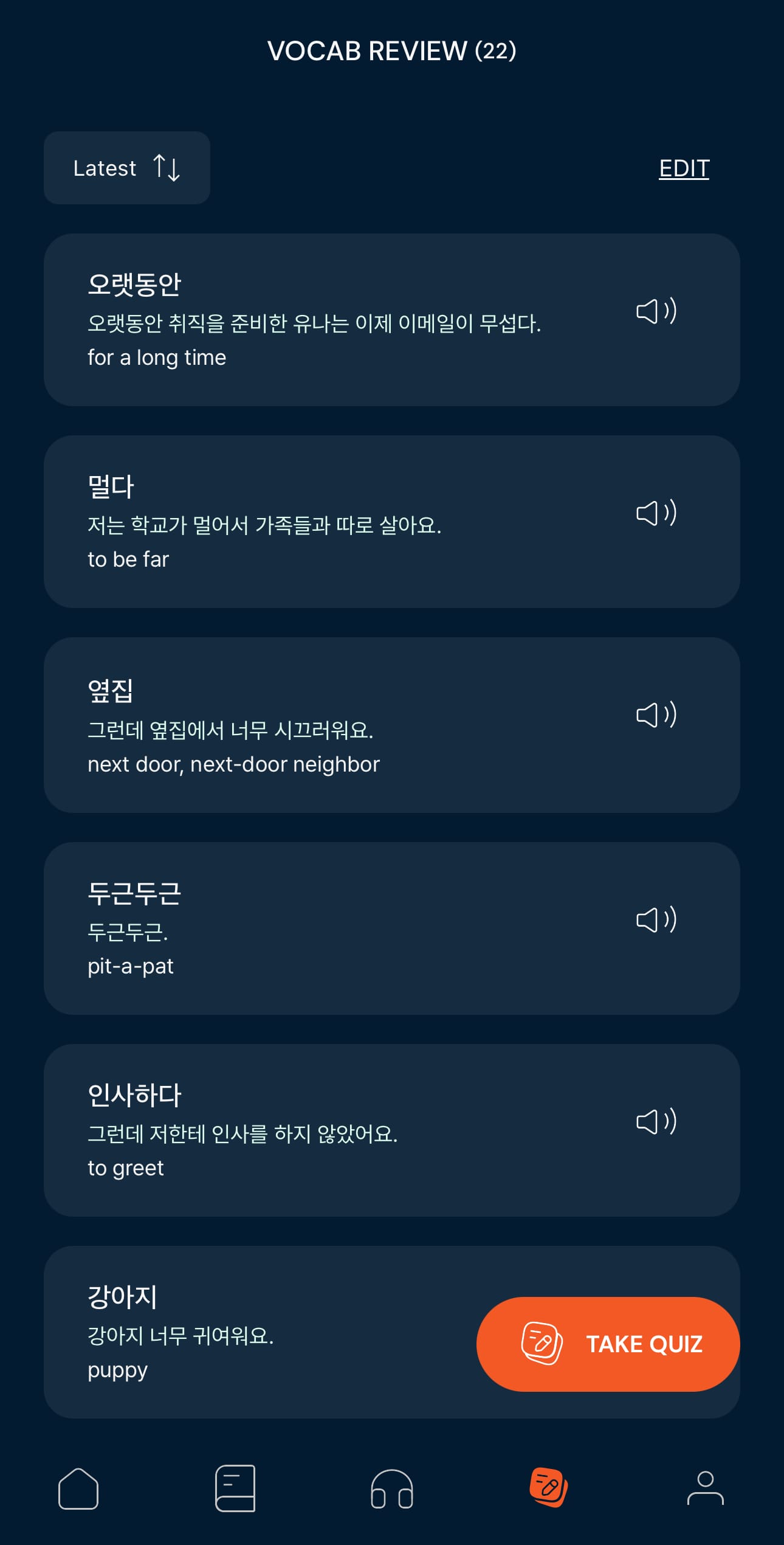Open the 옆집 next door card

304,725
